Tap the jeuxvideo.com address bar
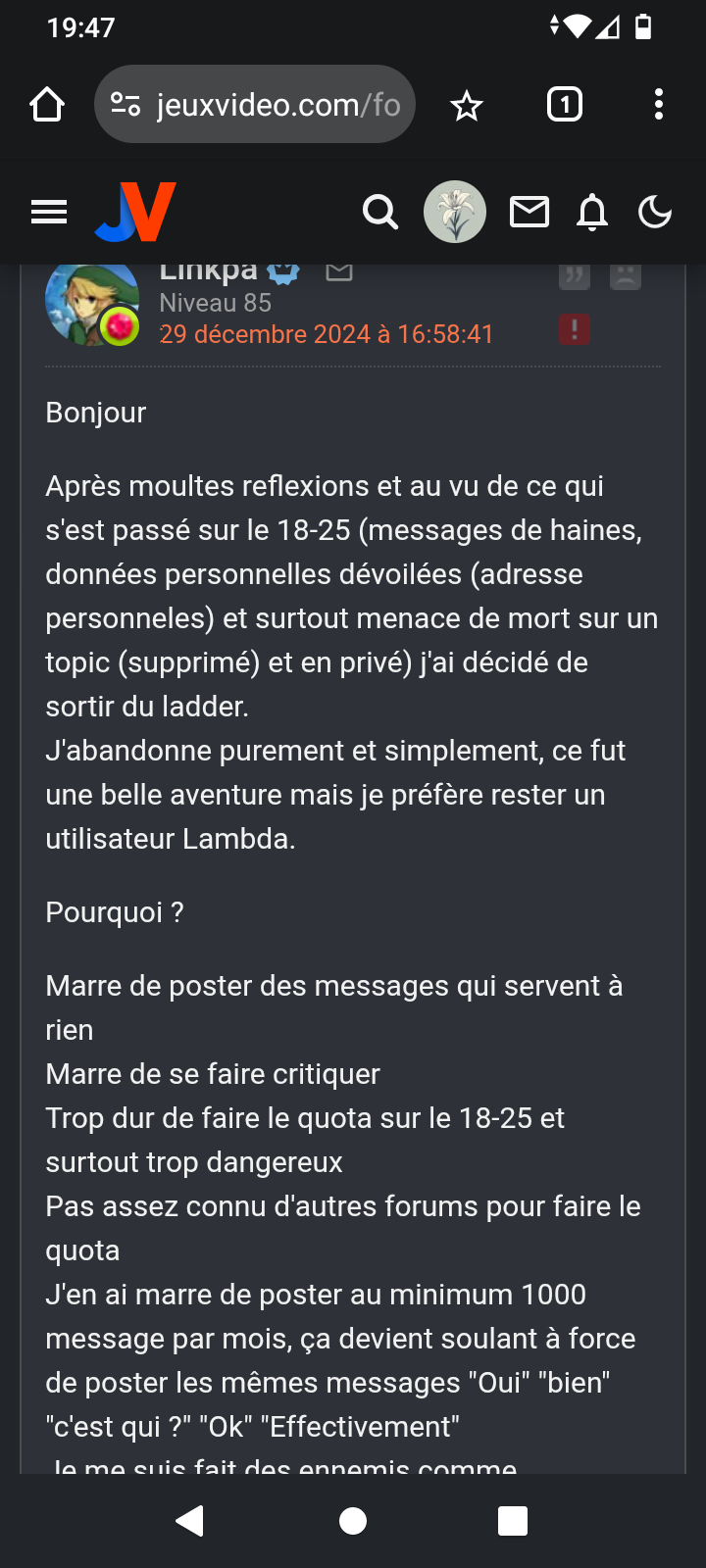Screen dimensions: 706x1568 (x=255, y=104)
